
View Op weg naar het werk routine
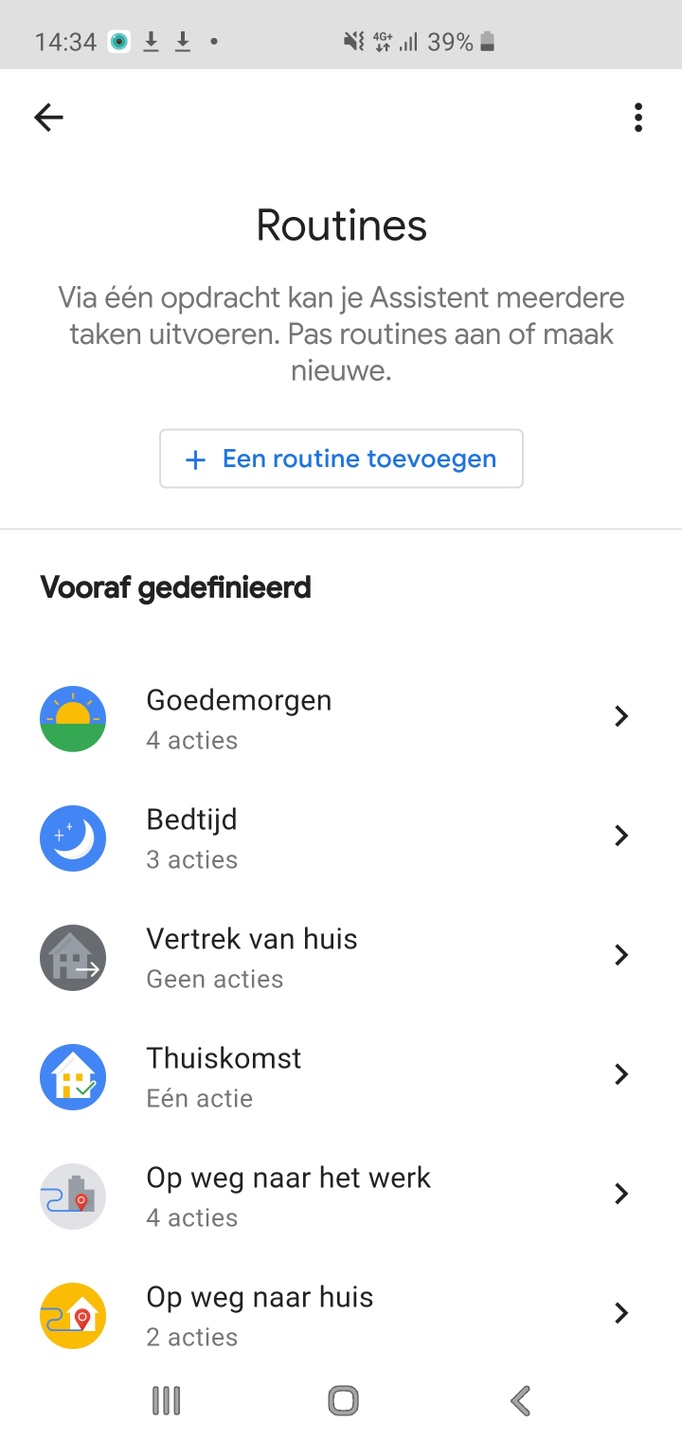[x=341, y=1195]
